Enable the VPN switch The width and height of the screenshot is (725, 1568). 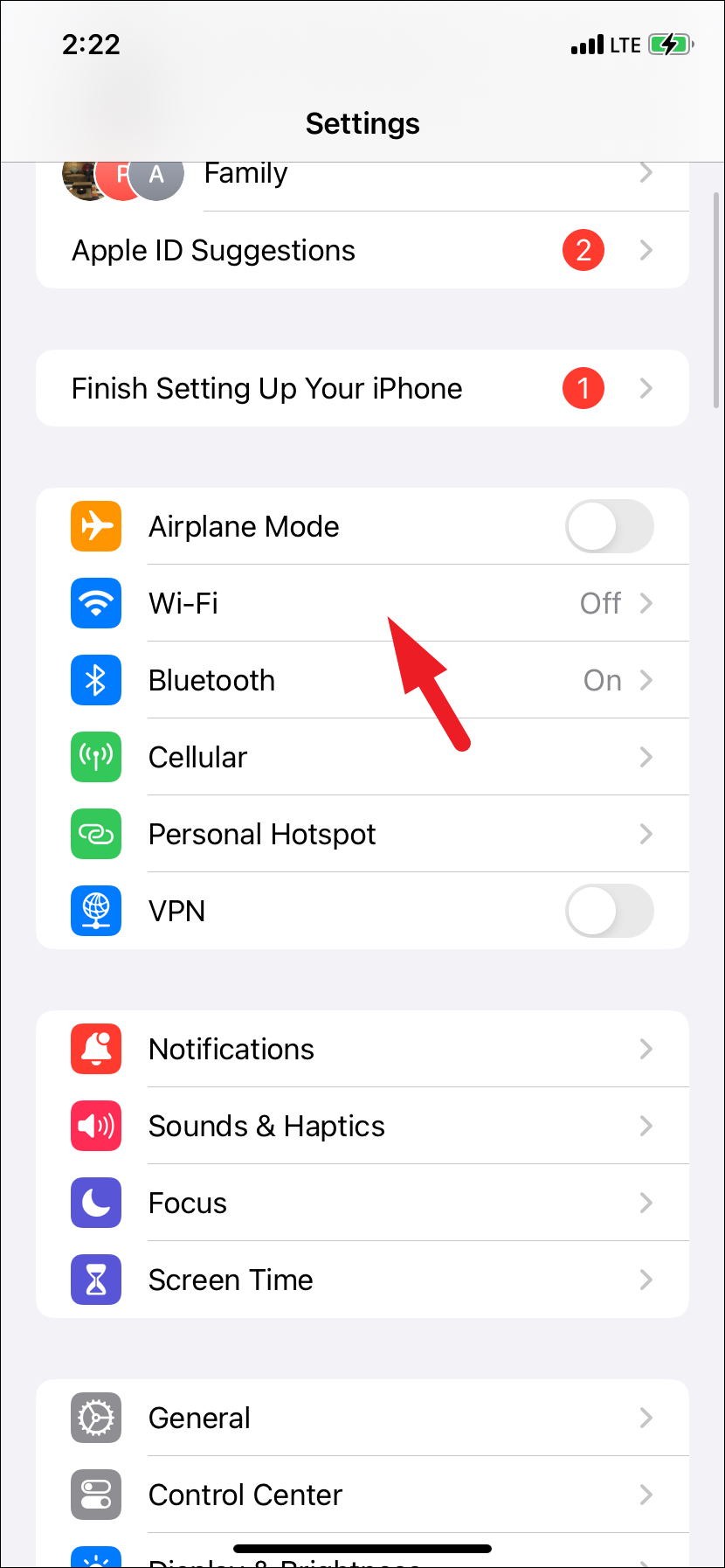[609, 911]
